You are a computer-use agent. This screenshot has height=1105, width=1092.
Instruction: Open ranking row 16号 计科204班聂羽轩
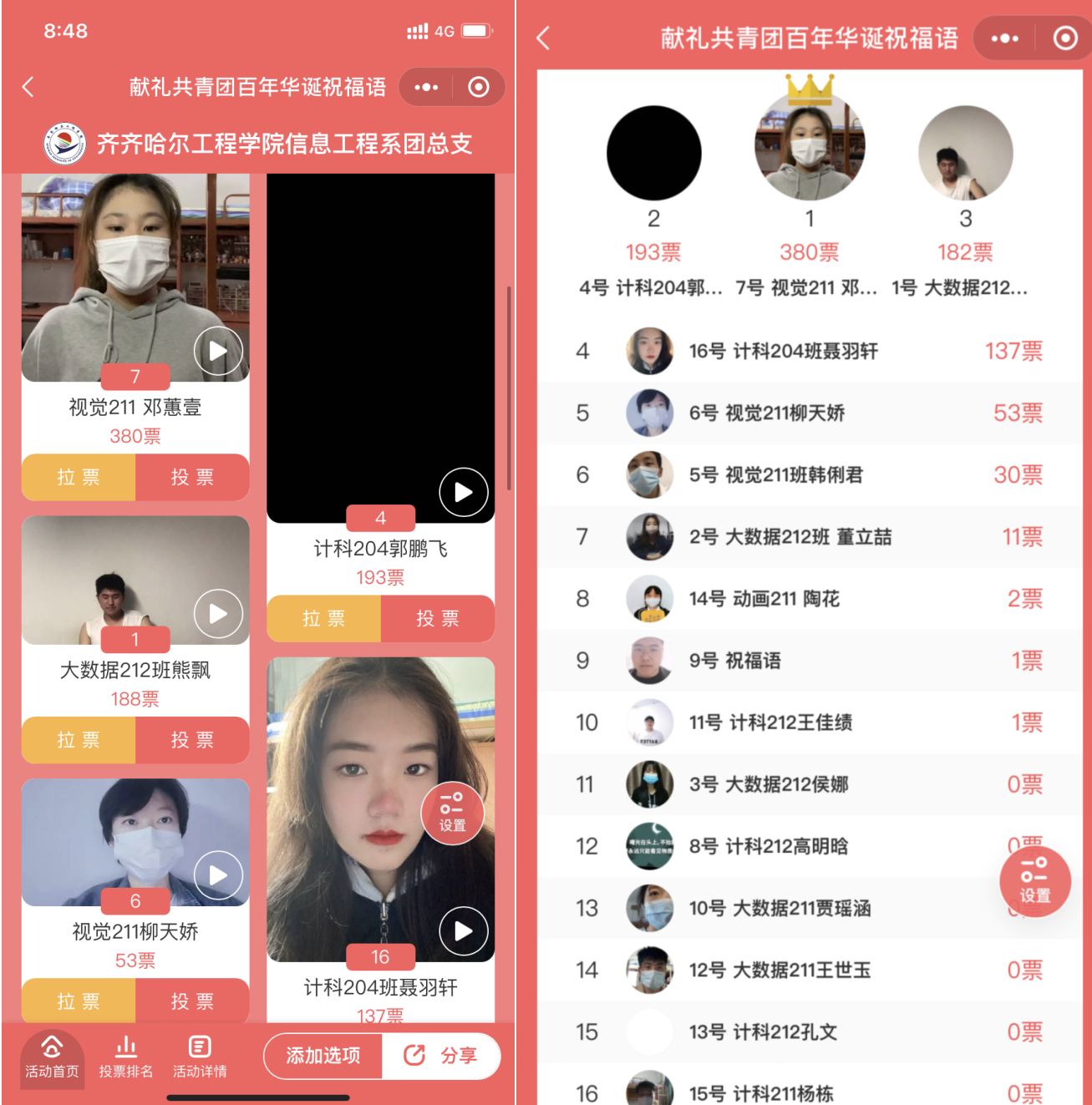(783, 352)
